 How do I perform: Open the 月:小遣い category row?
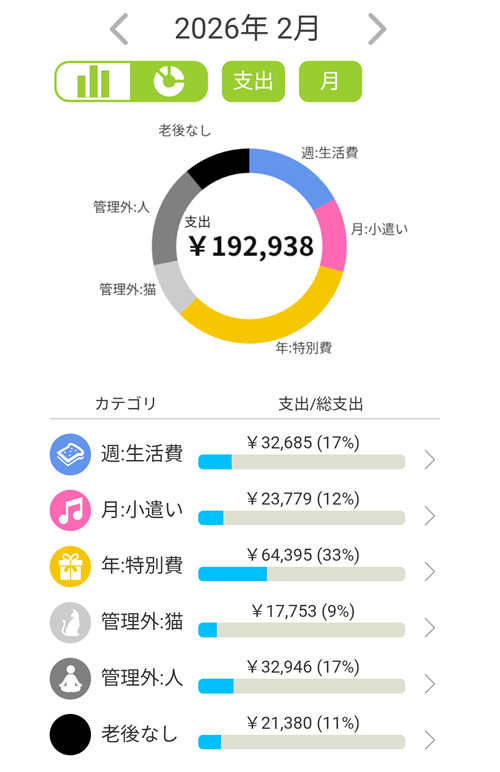244,510
